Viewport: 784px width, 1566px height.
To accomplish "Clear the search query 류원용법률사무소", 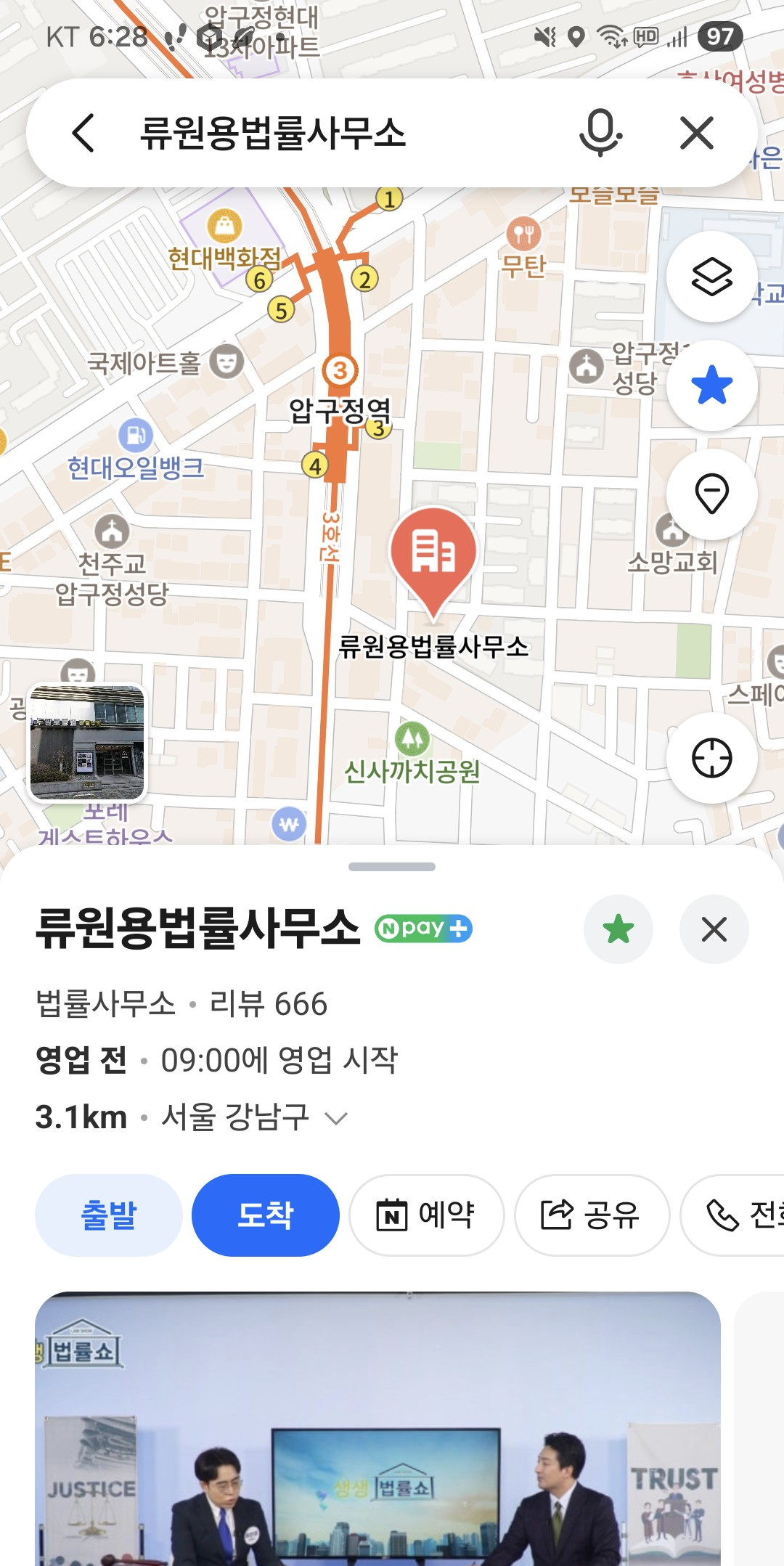I will click(x=697, y=133).
